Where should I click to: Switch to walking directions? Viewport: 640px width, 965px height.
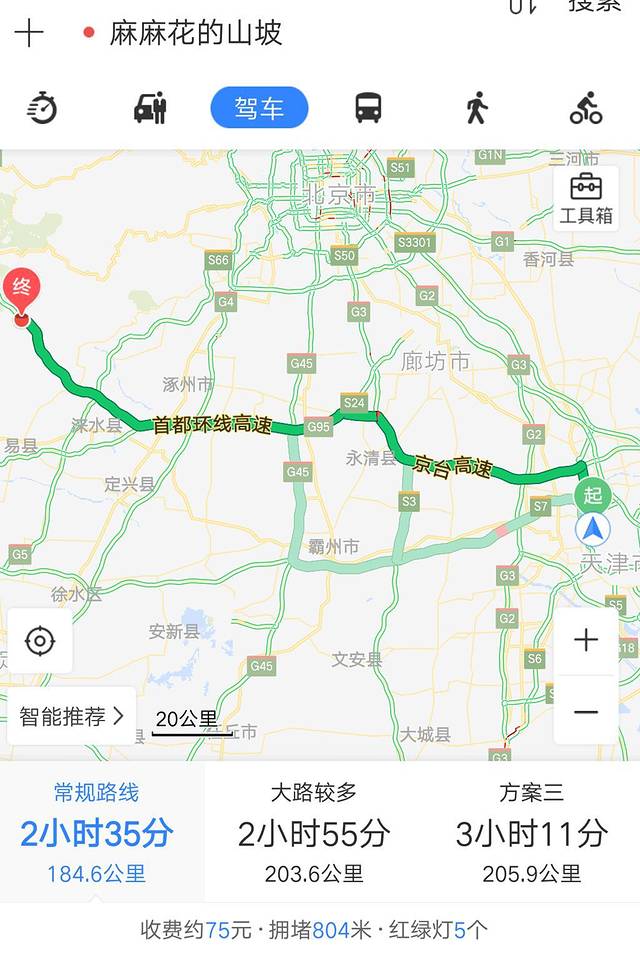pos(477,108)
